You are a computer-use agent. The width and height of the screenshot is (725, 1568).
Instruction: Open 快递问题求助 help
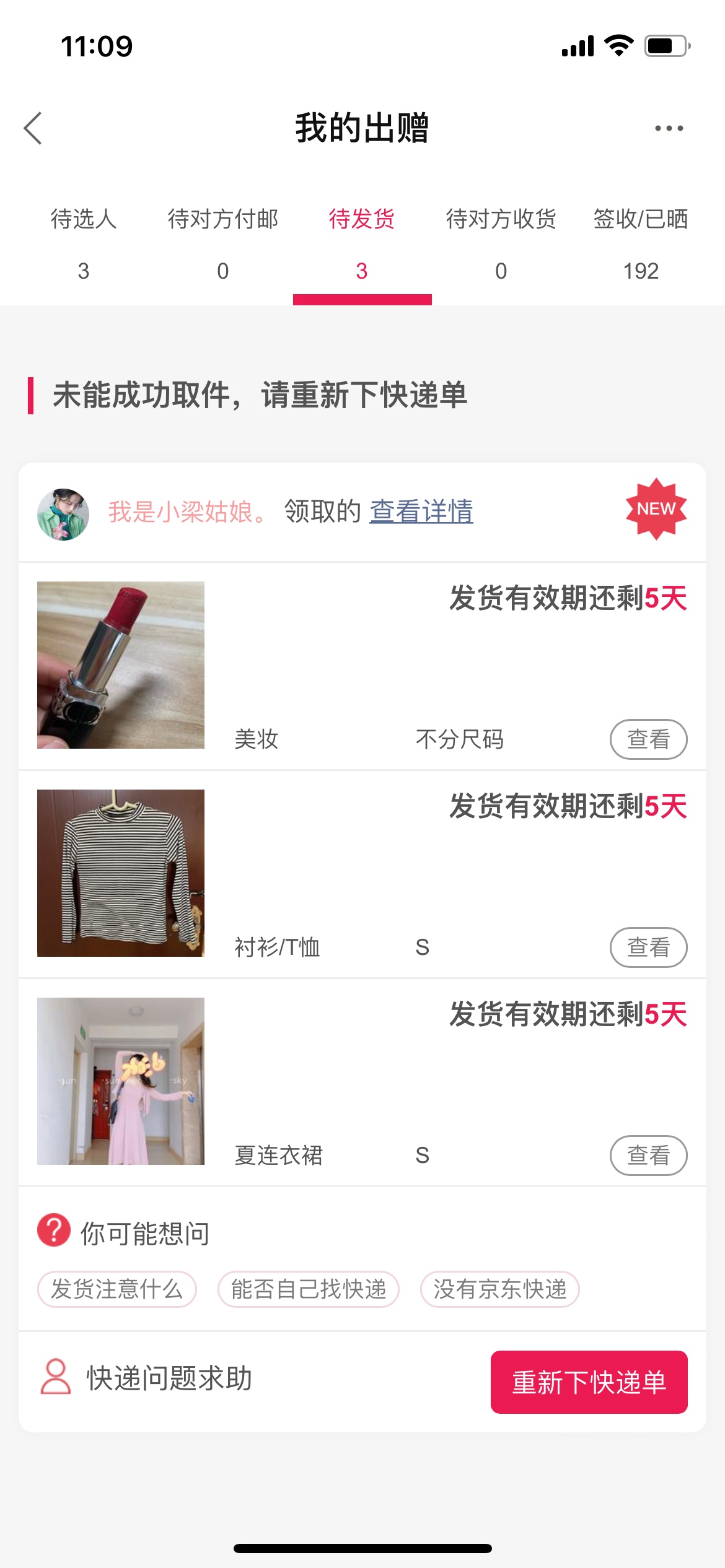[x=147, y=1378]
